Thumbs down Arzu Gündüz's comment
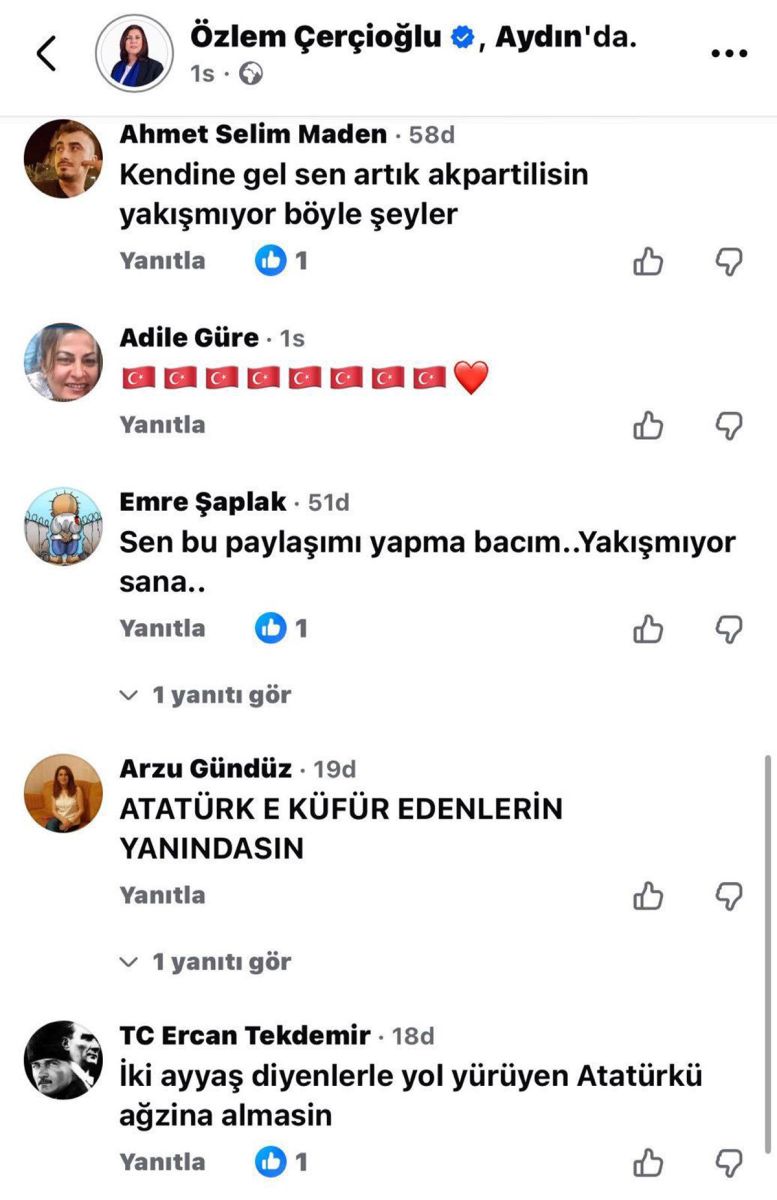This screenshot has height=1200, width=777. (730, 896)
